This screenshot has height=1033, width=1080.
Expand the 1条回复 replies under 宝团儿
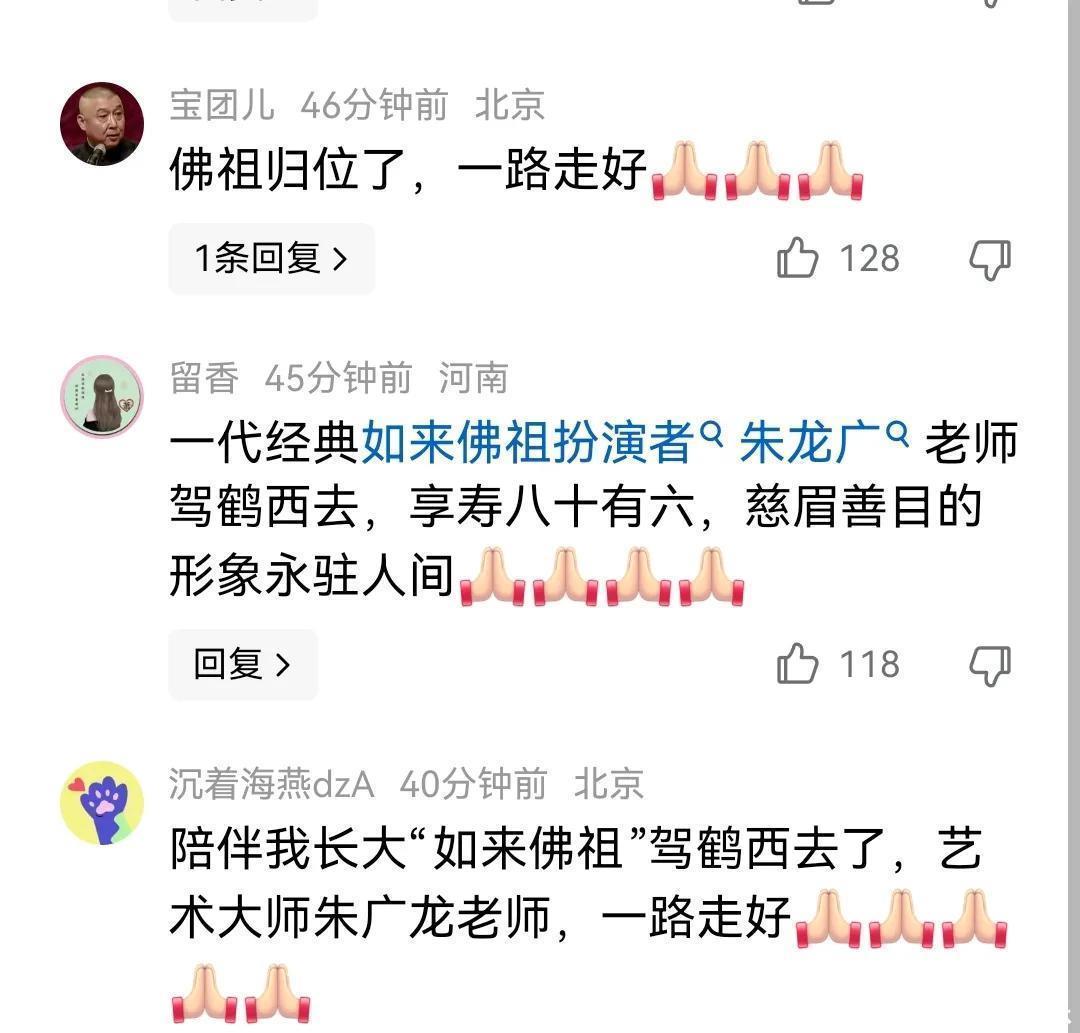click(271, 259)
